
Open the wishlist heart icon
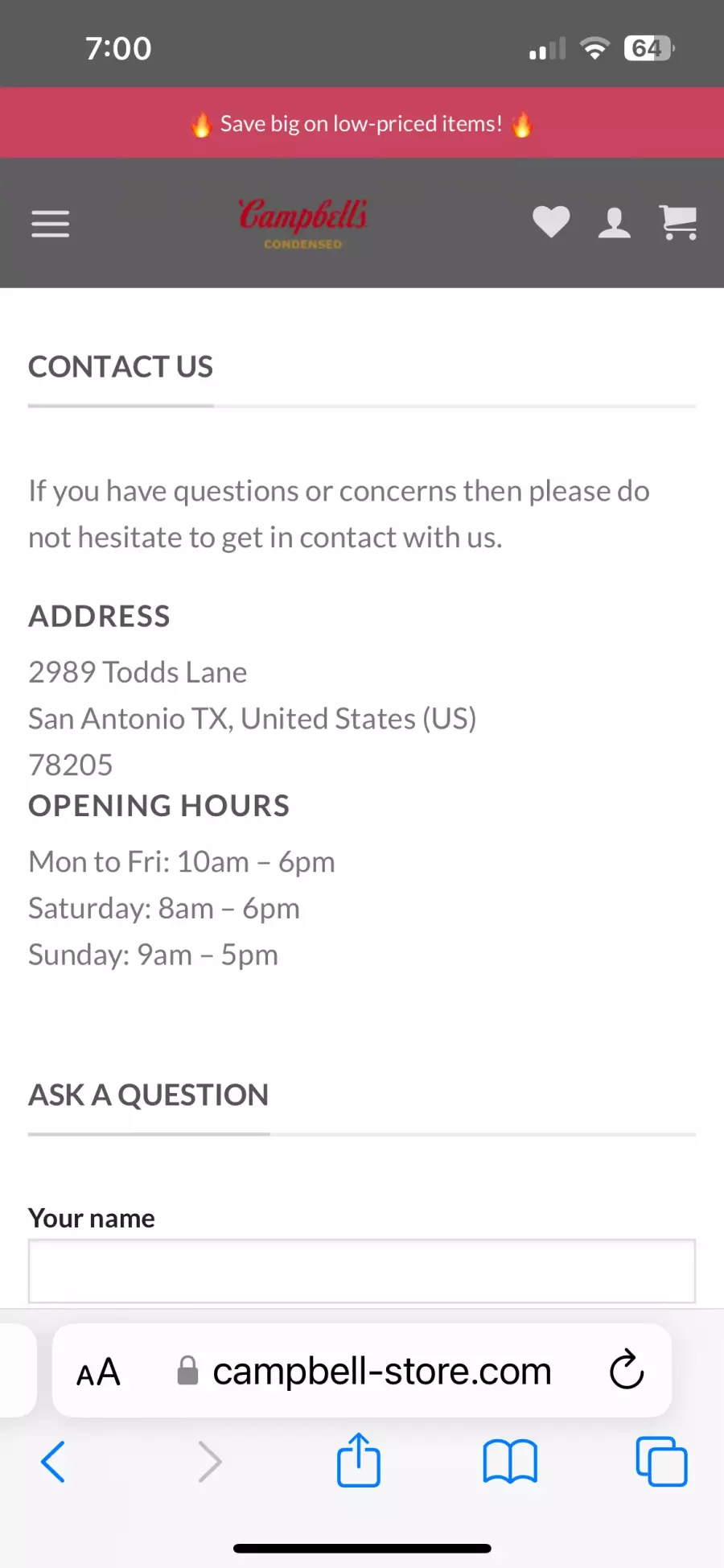coord(551,222)
